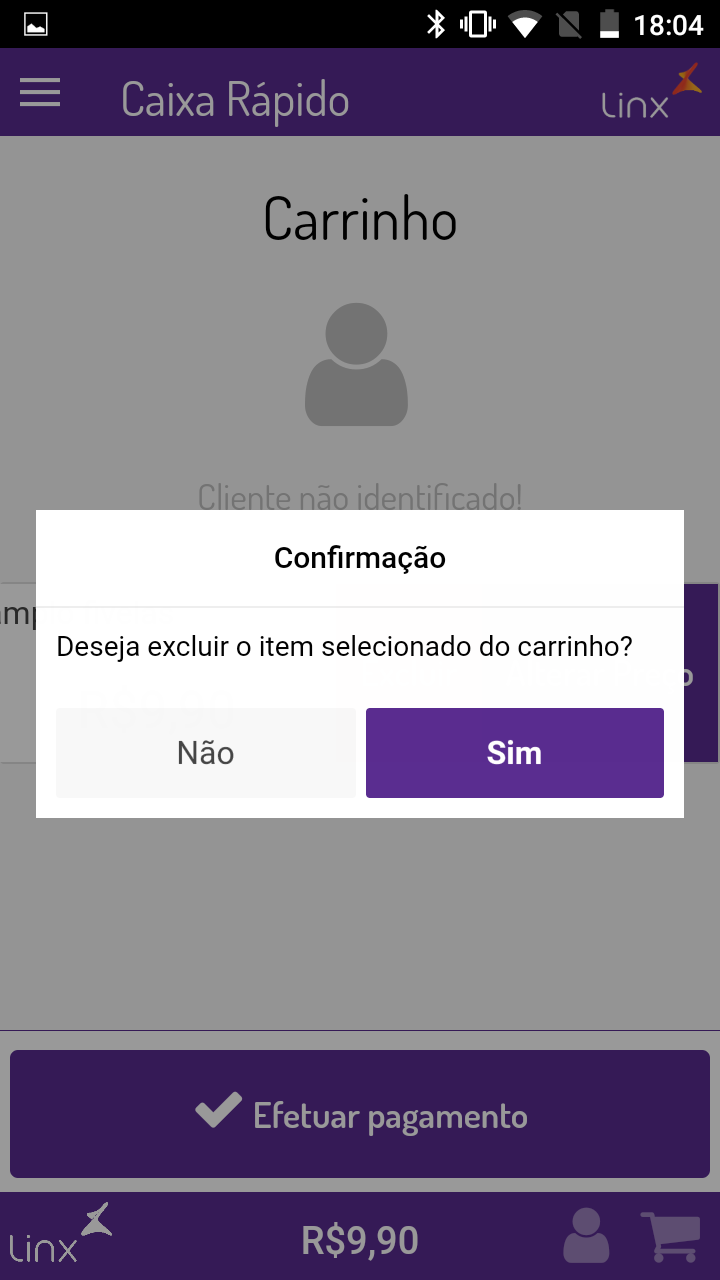720x1280 pixels.
Task: Choose Não to keep the item
Action: tap(206, 753)
